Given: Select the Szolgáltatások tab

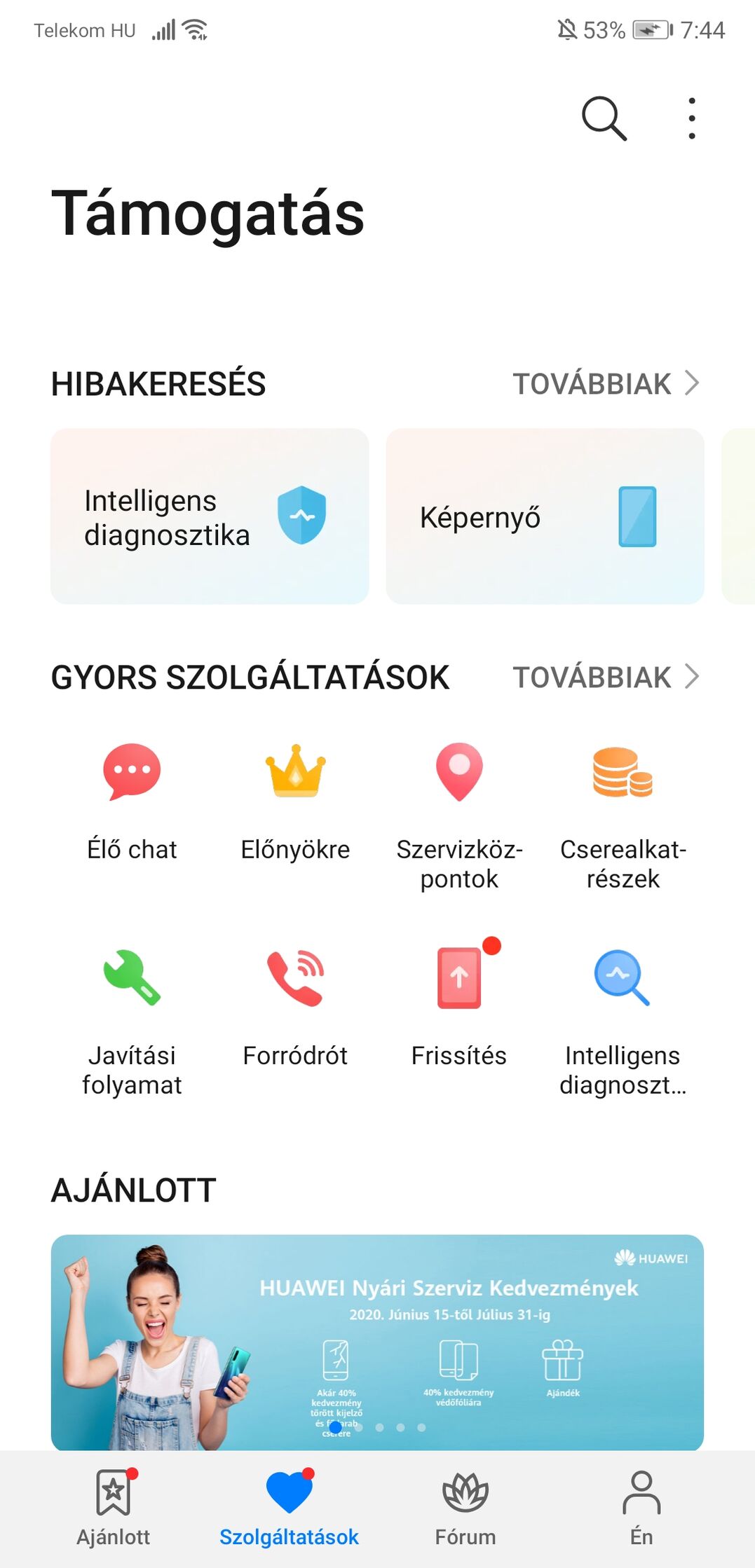Looking at the screenshot, I should click(x=289, y=1508).
